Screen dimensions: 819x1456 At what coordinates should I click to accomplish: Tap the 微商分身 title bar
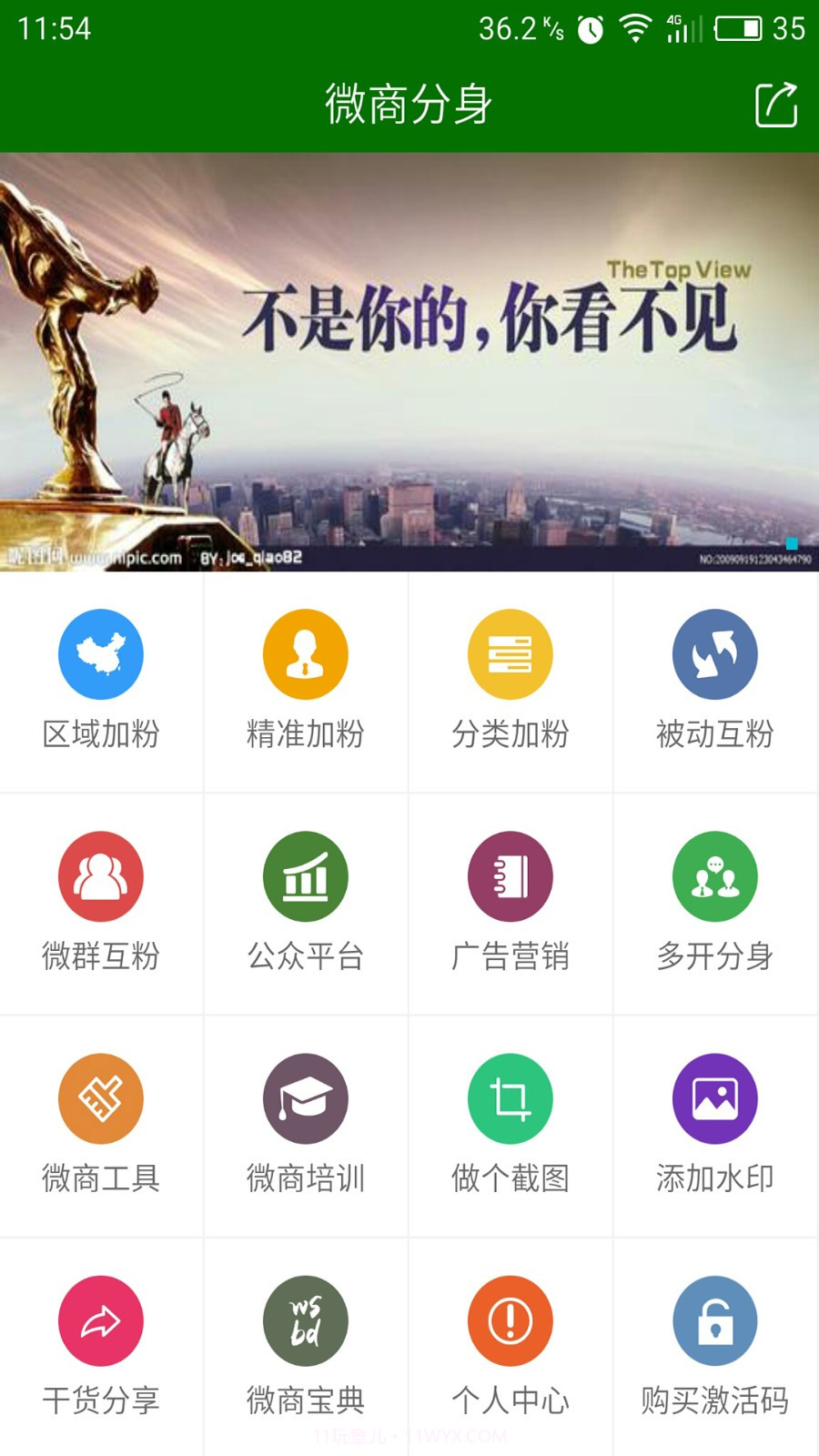click(409, 104)
